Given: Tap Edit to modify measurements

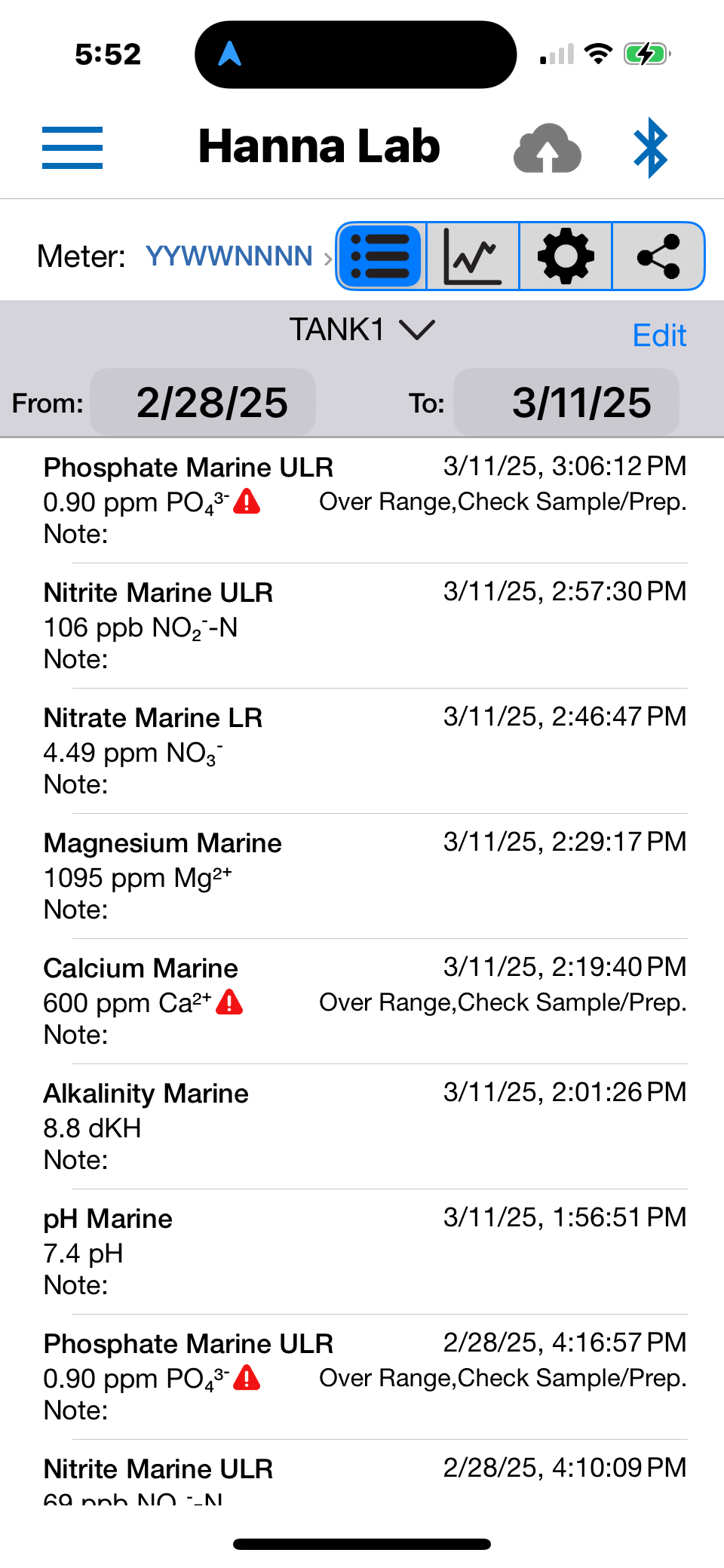Looking at the screenshot, I should point(659,335).
